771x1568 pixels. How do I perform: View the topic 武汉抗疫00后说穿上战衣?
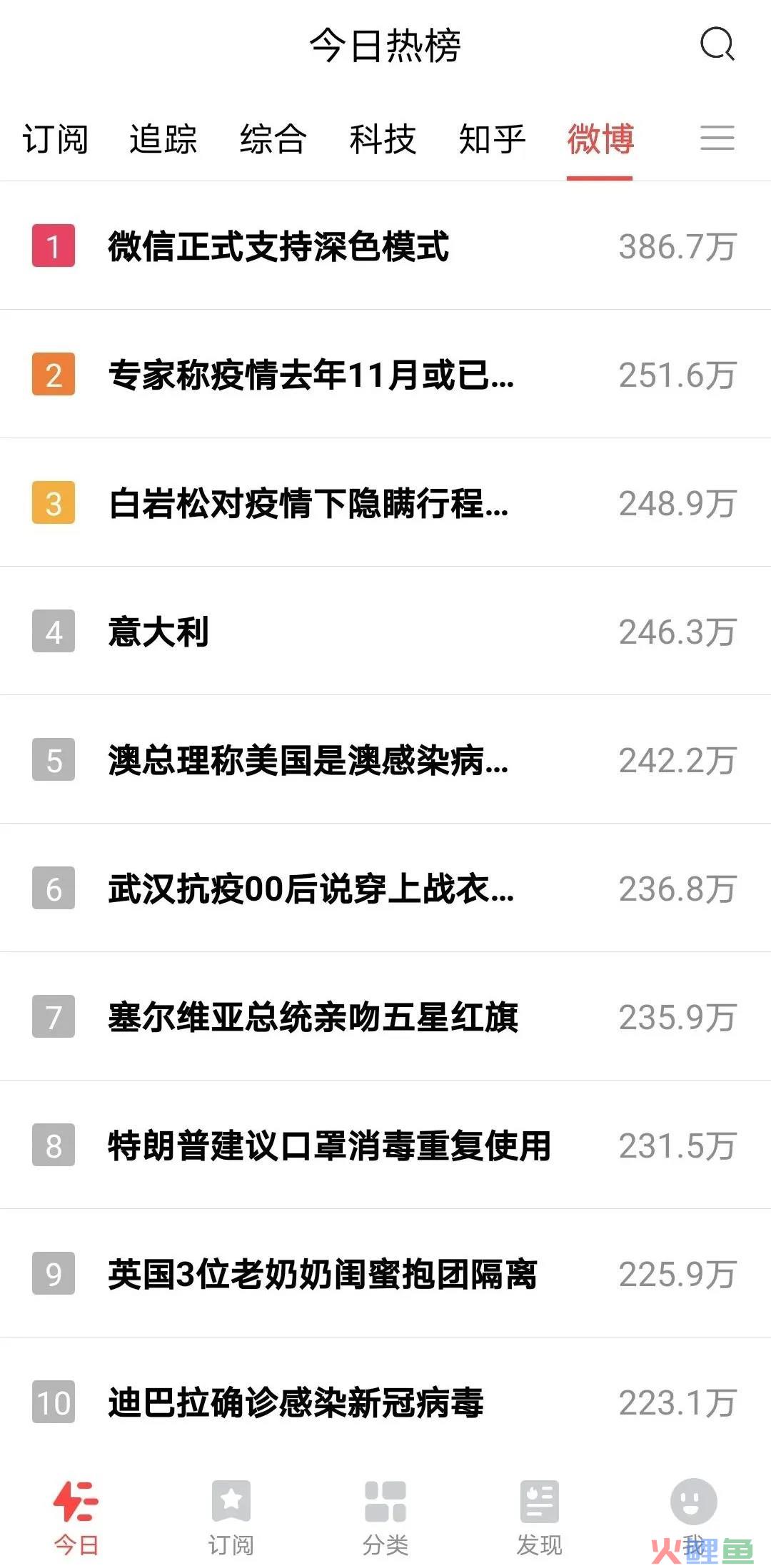tap(311, 889)
